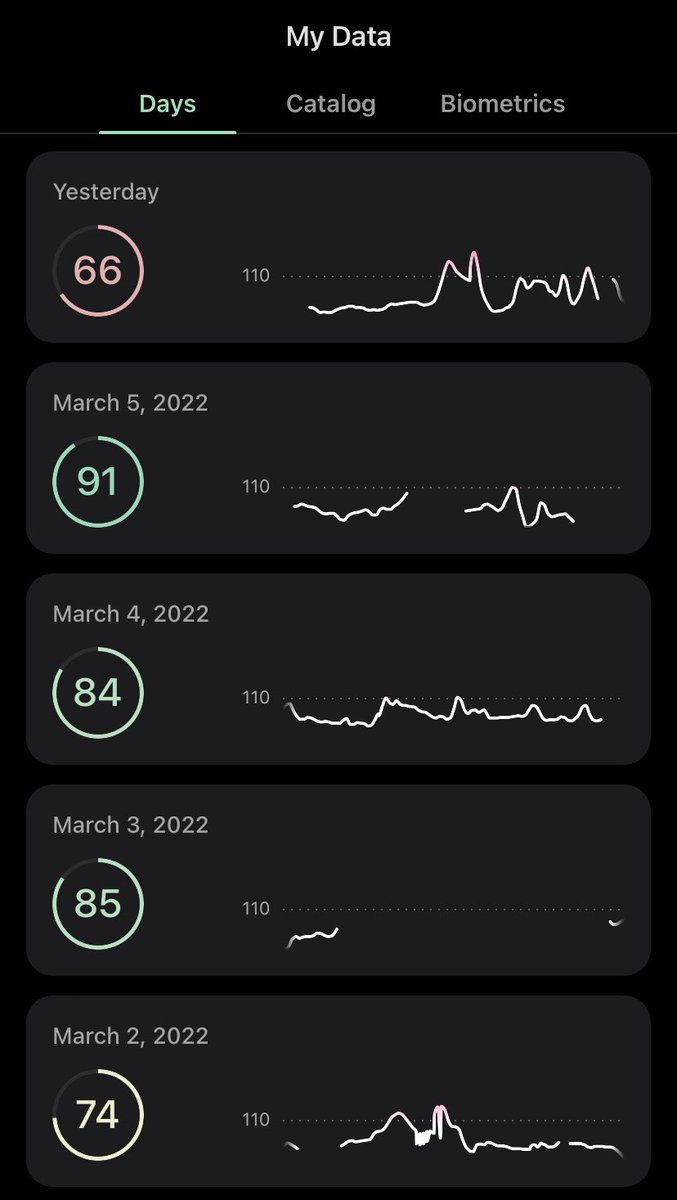Open the Biometrics tab
The image size is (677, 1200).
tap(503, 104)
